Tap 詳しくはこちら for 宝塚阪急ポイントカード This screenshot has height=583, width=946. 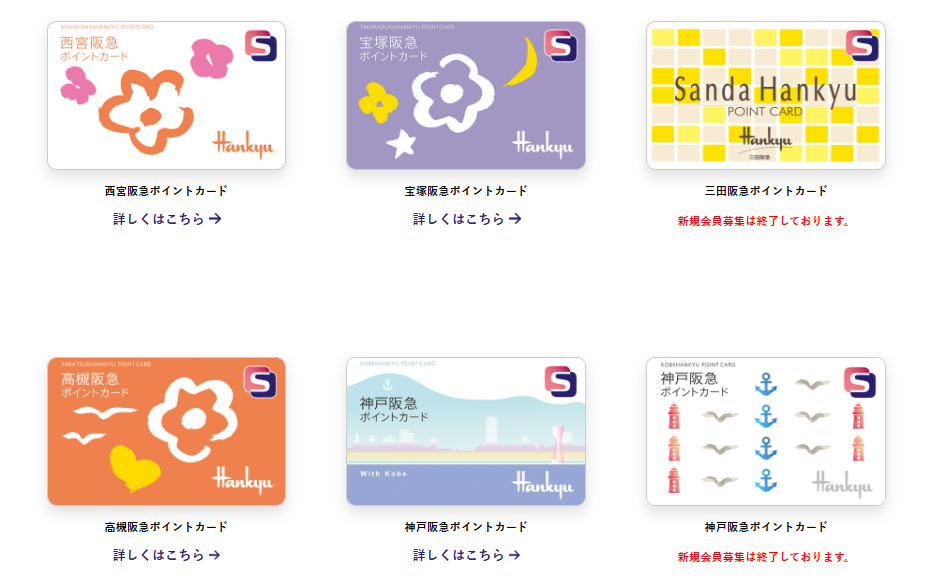466,219
